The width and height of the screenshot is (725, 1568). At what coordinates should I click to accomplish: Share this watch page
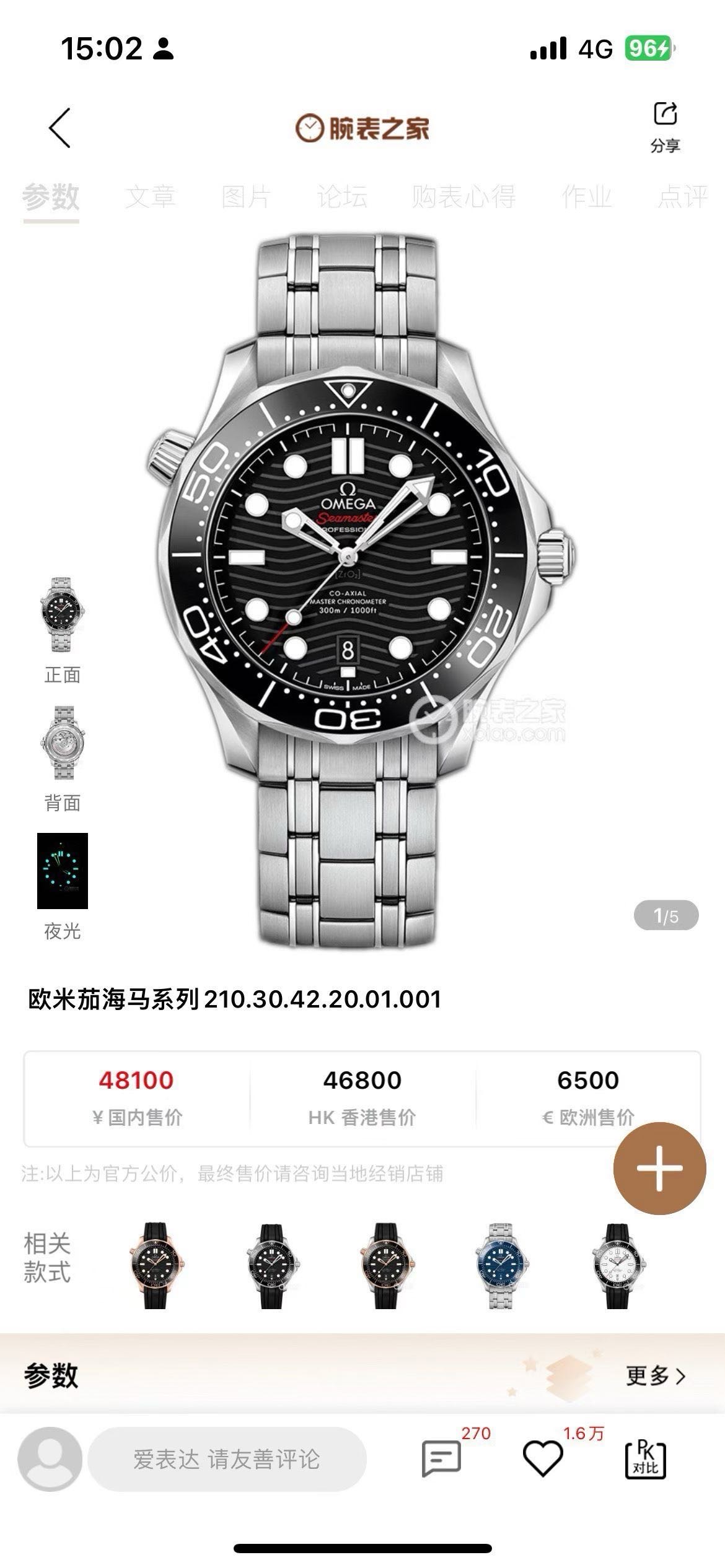[665, 126]
